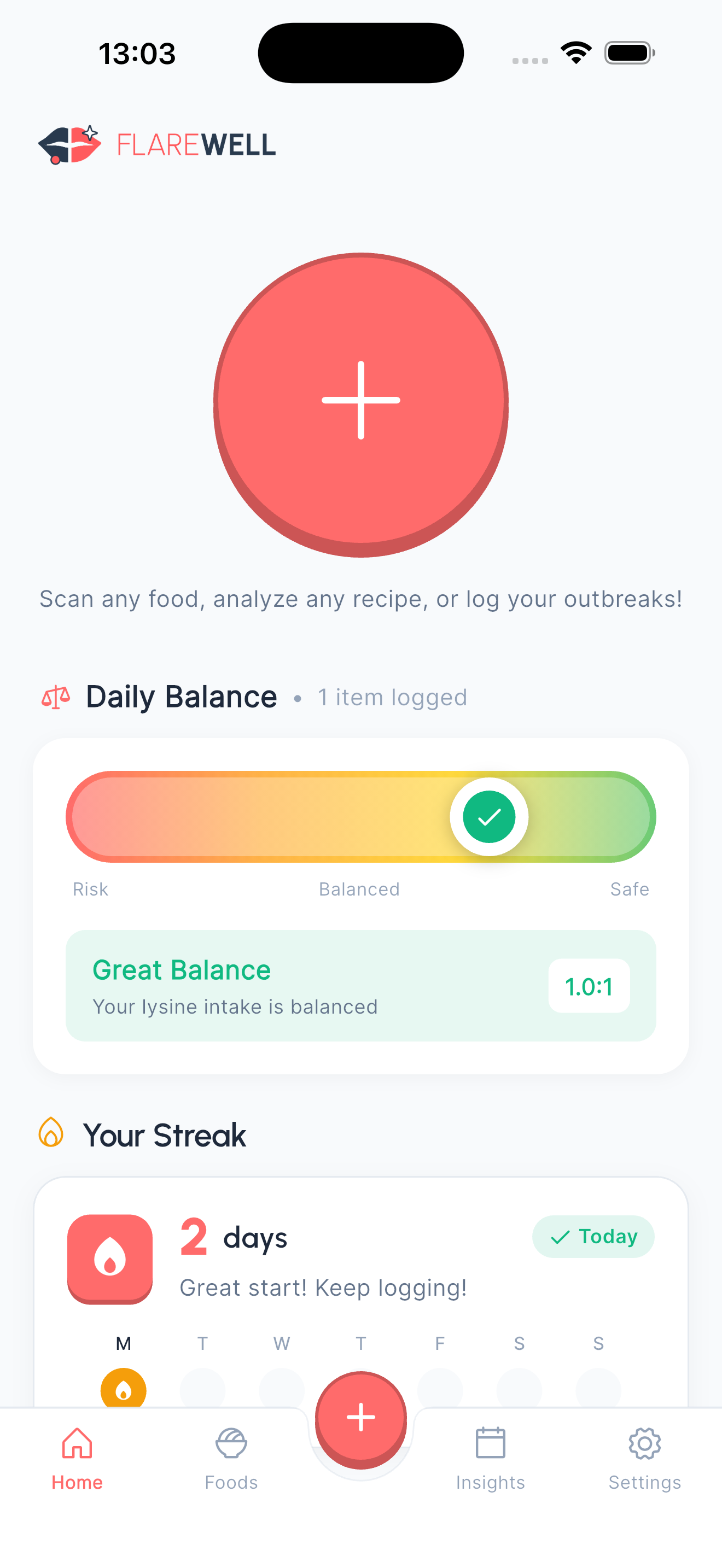Tap the Today checkmark badge to confirm logging
Screen dimensions: 722x1568
pos(592,1236)
